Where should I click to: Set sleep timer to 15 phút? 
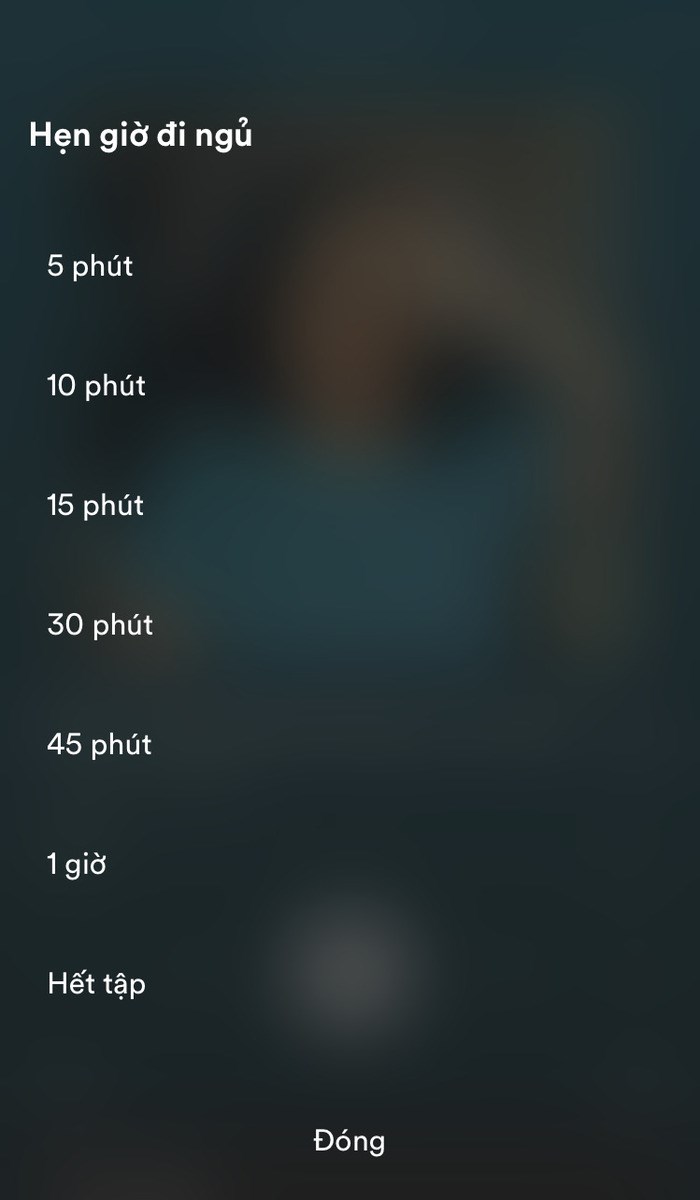pos(95,505)
